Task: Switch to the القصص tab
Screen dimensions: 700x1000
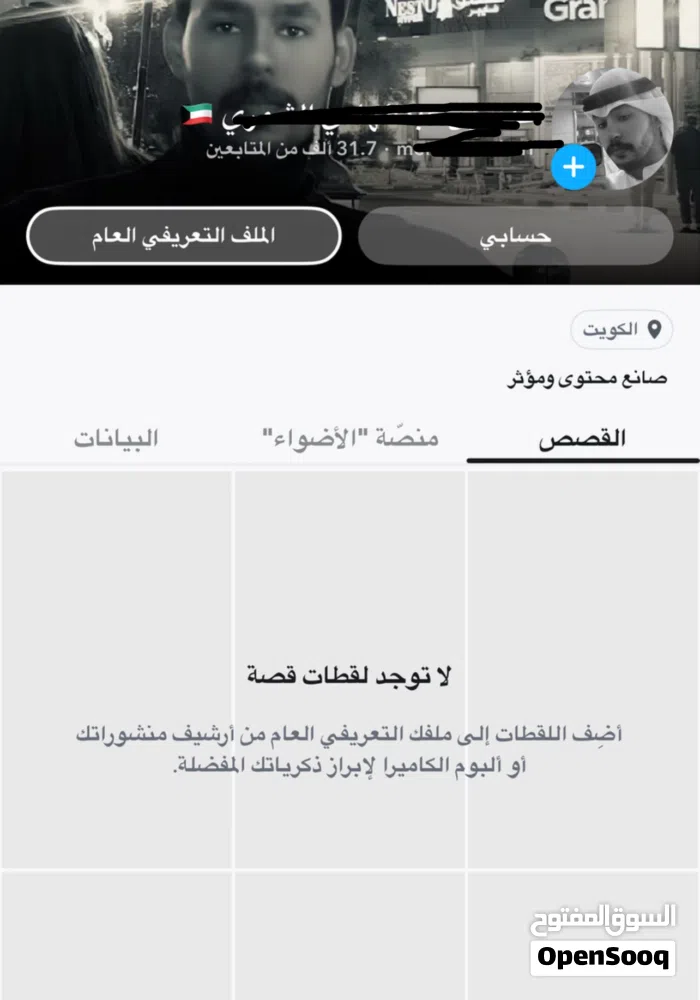Action: 582,439
